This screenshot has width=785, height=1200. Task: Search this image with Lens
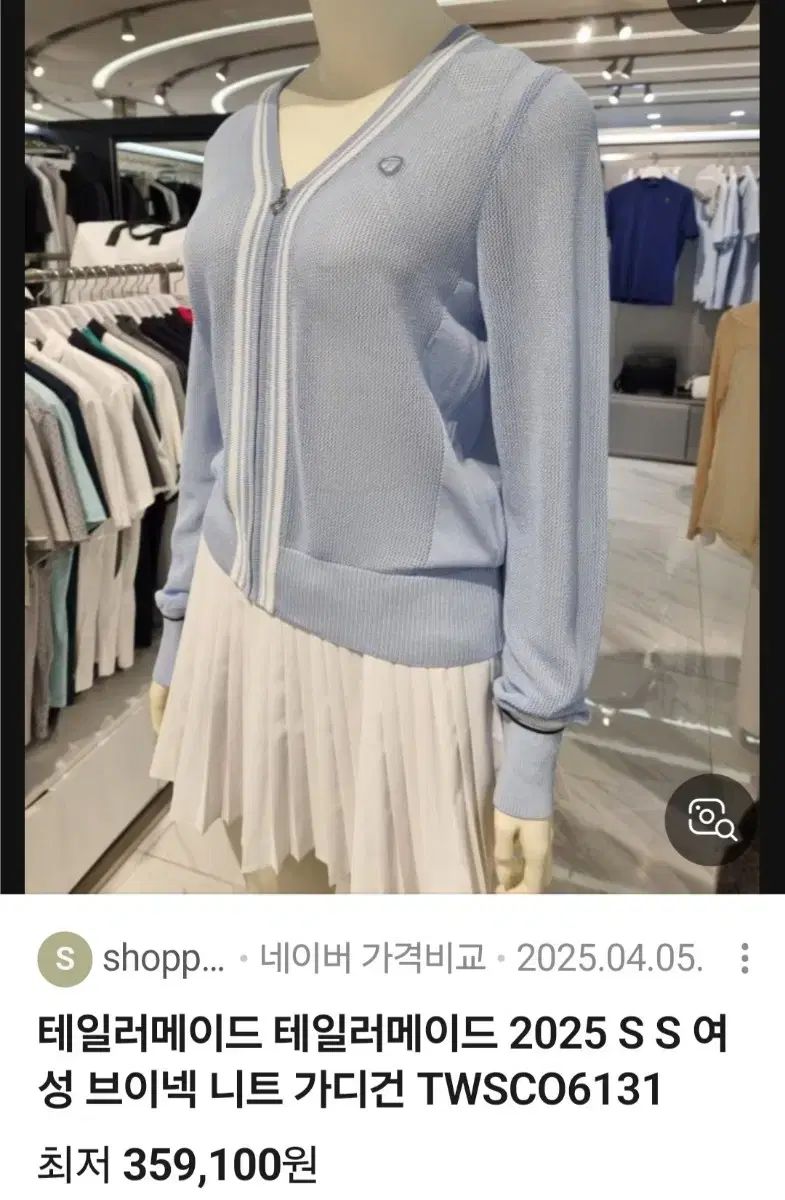[x=711, y=821]
